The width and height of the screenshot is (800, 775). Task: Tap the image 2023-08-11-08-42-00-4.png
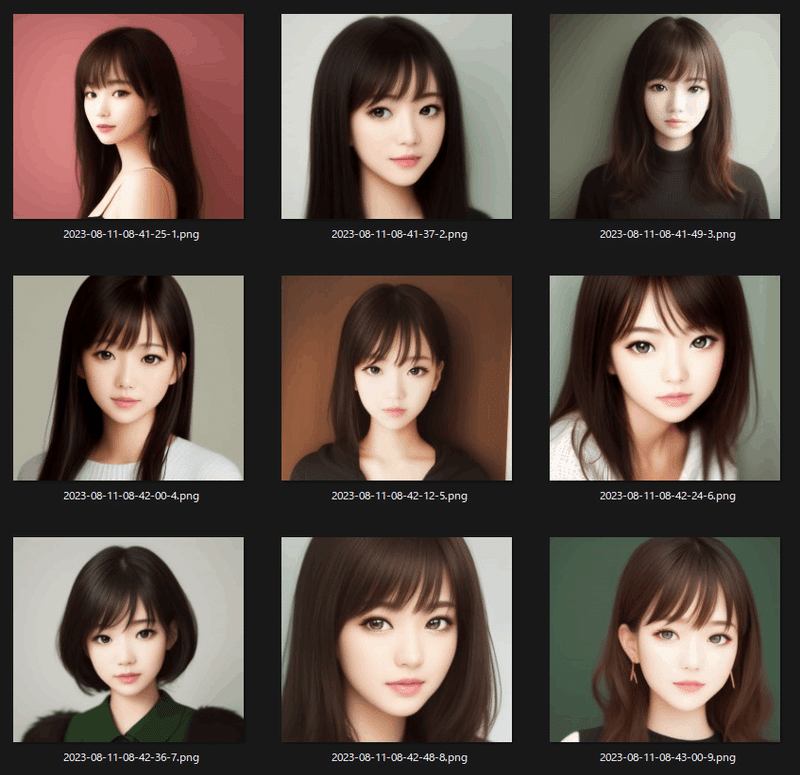(x=128, y=378)
